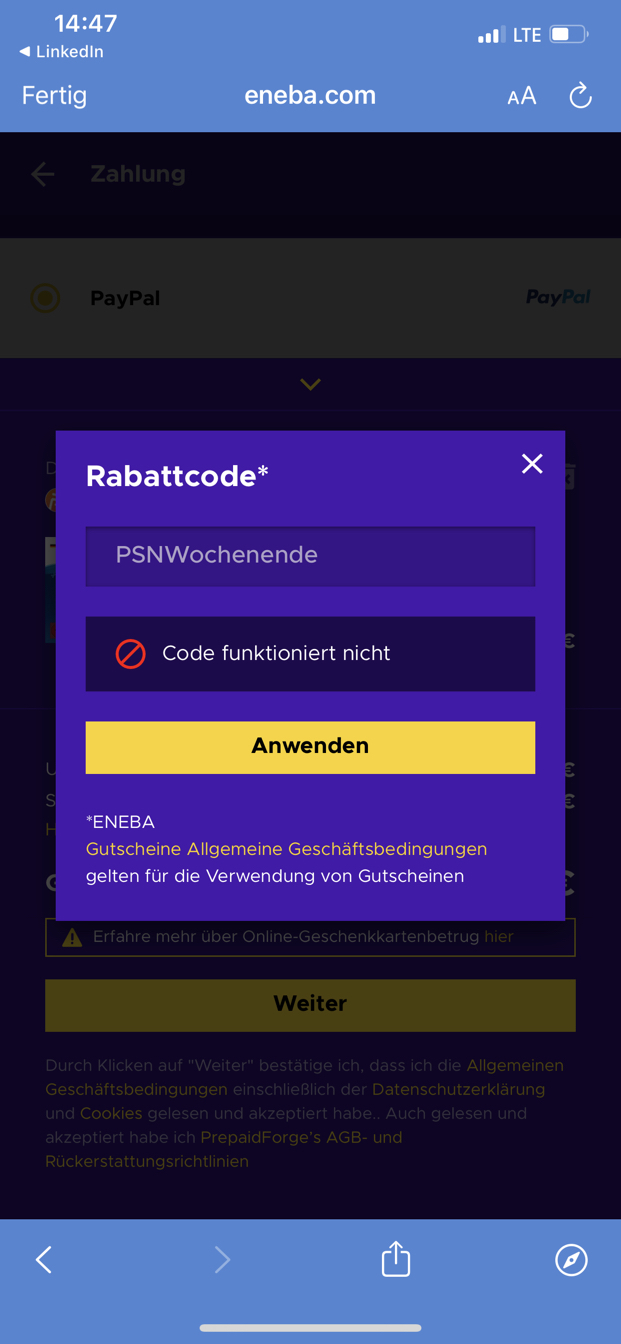The height and width of the screenshot is (1344, 621).
Task: Open Gutscheine Allgemeine Geschäftsbedingungen link
Action: coord(286,849)
